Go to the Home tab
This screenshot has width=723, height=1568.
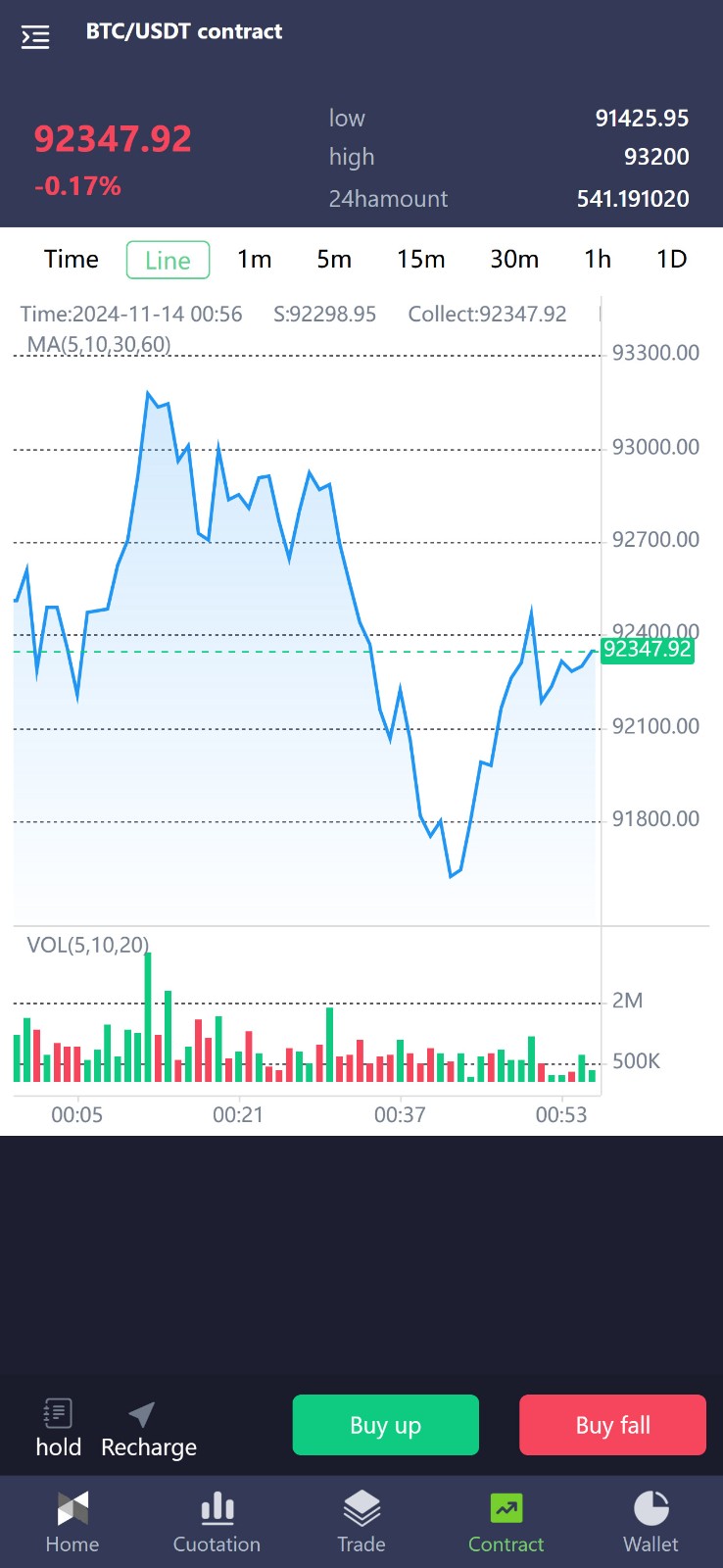[x=72, y=1522]
